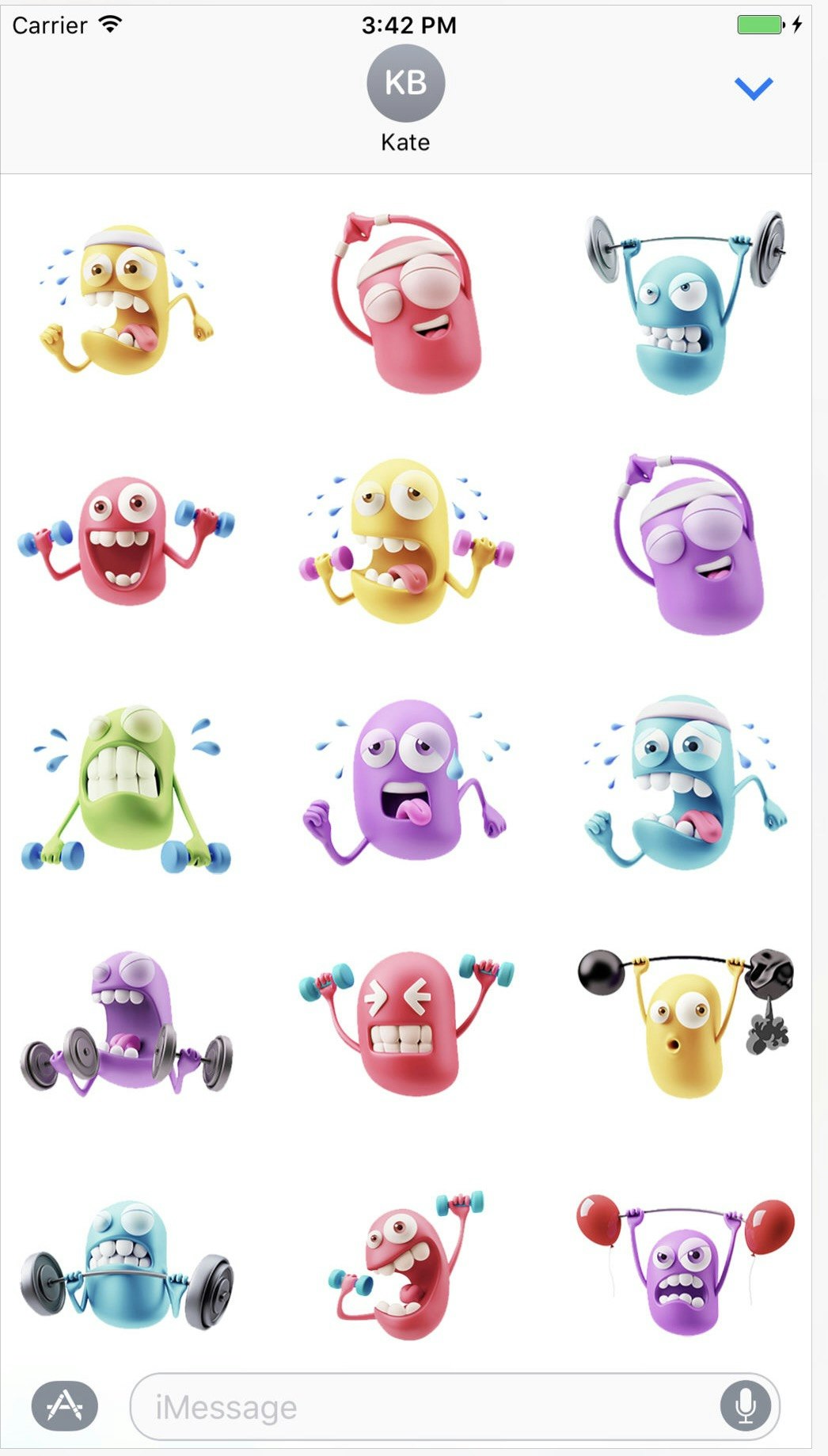Select the green crying dumbbell sticker
Image resolution: width=828 pixels, height=1456 pixels.
click(127, 784)
